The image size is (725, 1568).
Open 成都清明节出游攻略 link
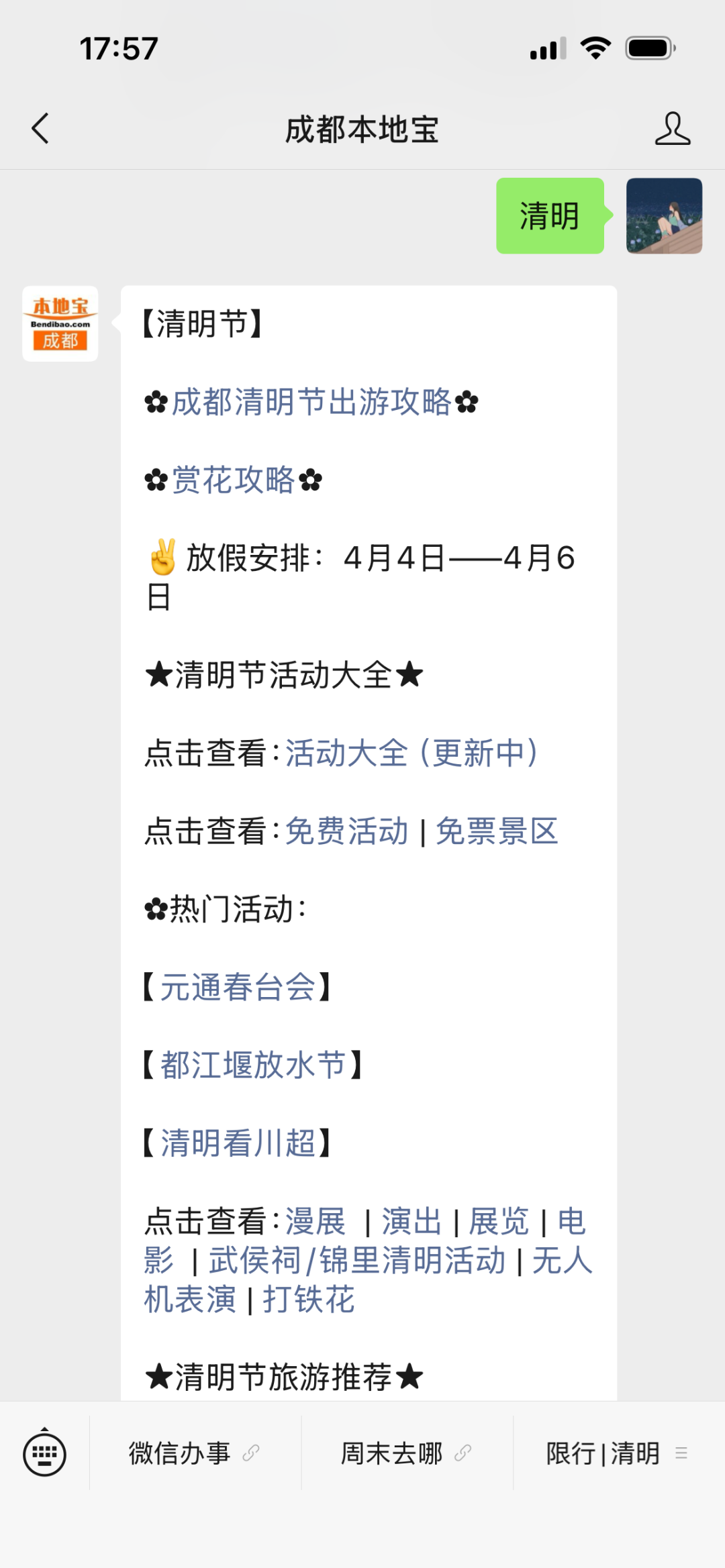coord(311,402)
